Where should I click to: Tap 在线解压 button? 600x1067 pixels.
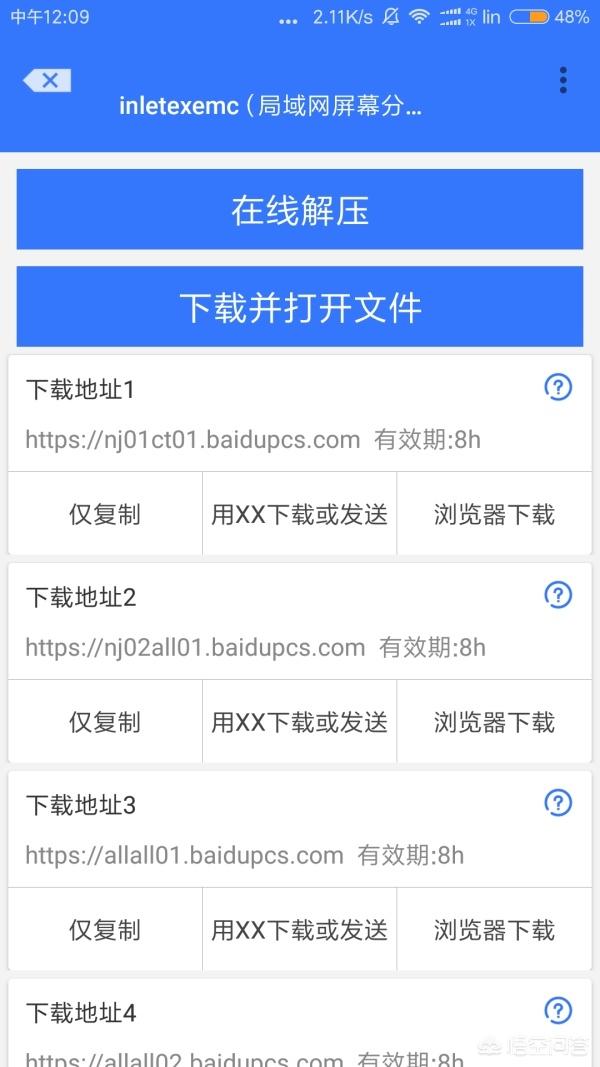(300, 210)
